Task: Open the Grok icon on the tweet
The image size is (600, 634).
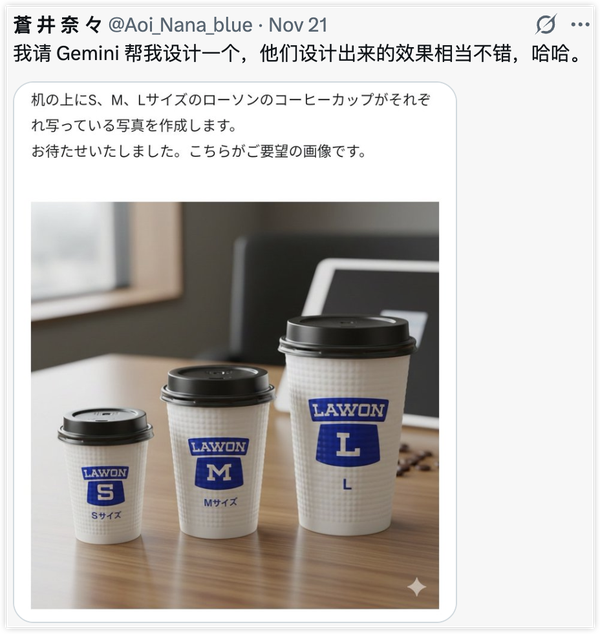Action: 546,24
